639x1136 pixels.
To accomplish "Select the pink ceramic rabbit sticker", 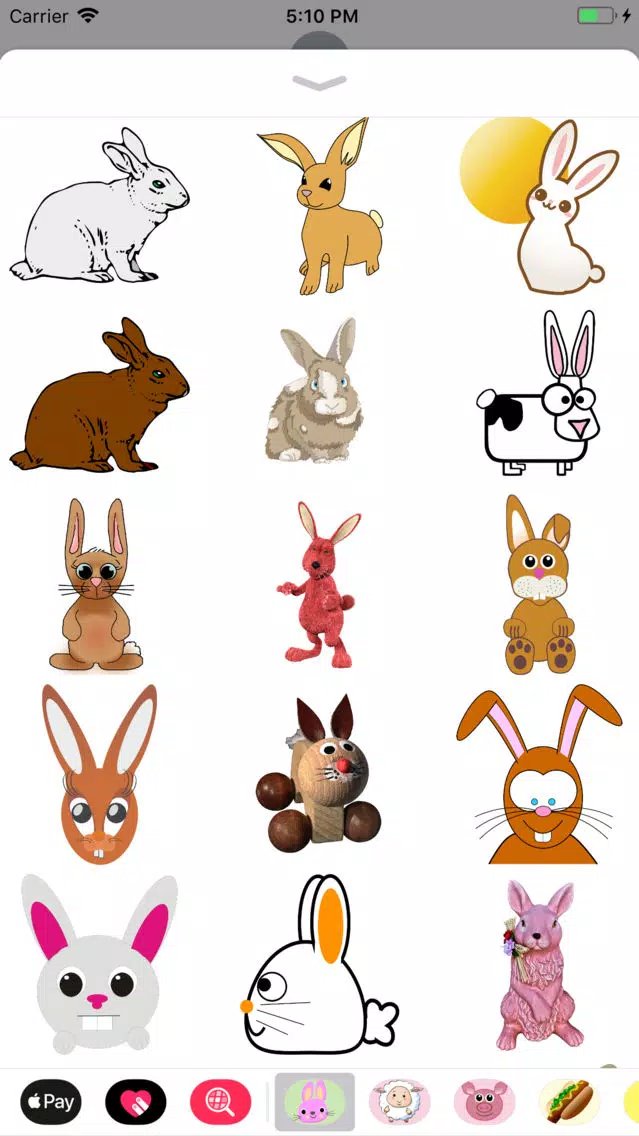I will point(538,963).
